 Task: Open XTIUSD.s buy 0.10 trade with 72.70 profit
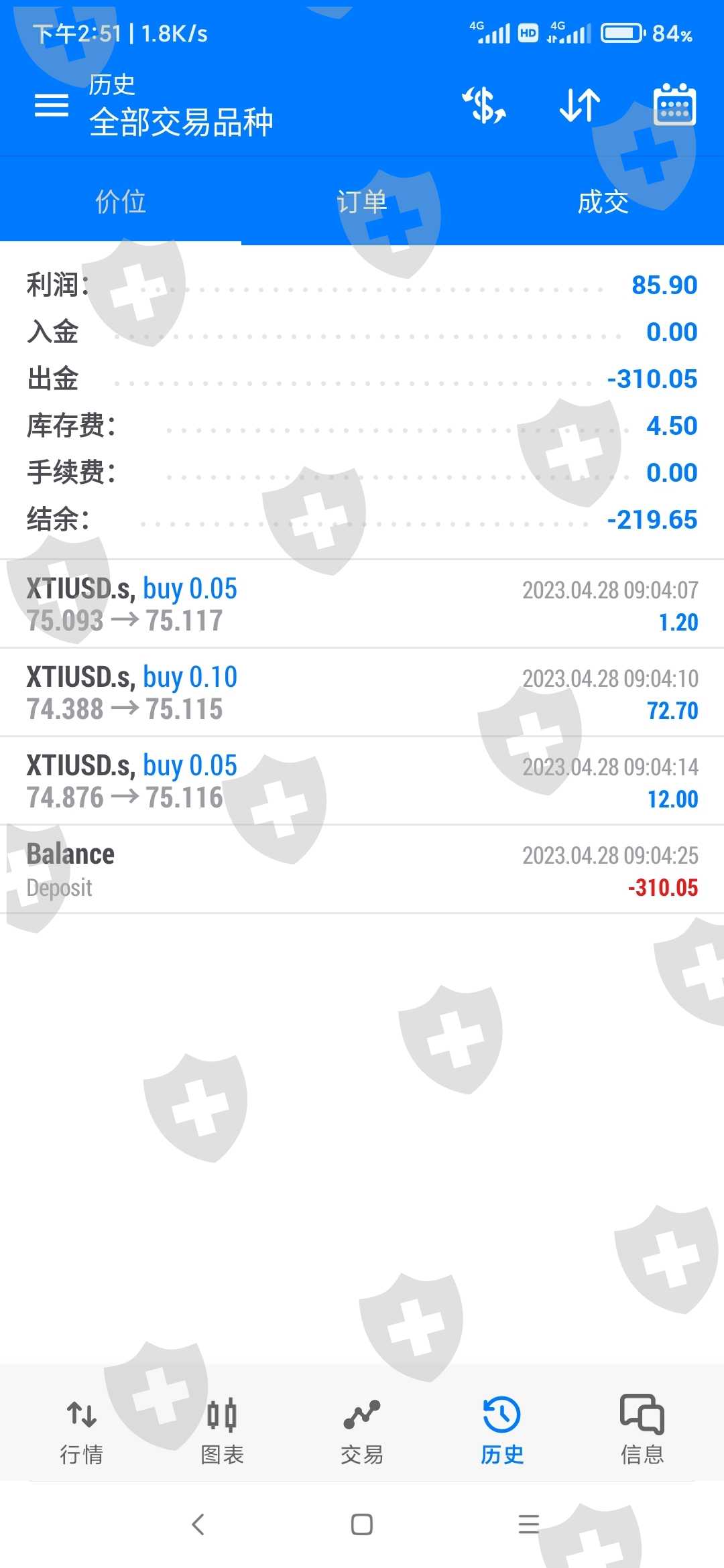pos(362,692)
